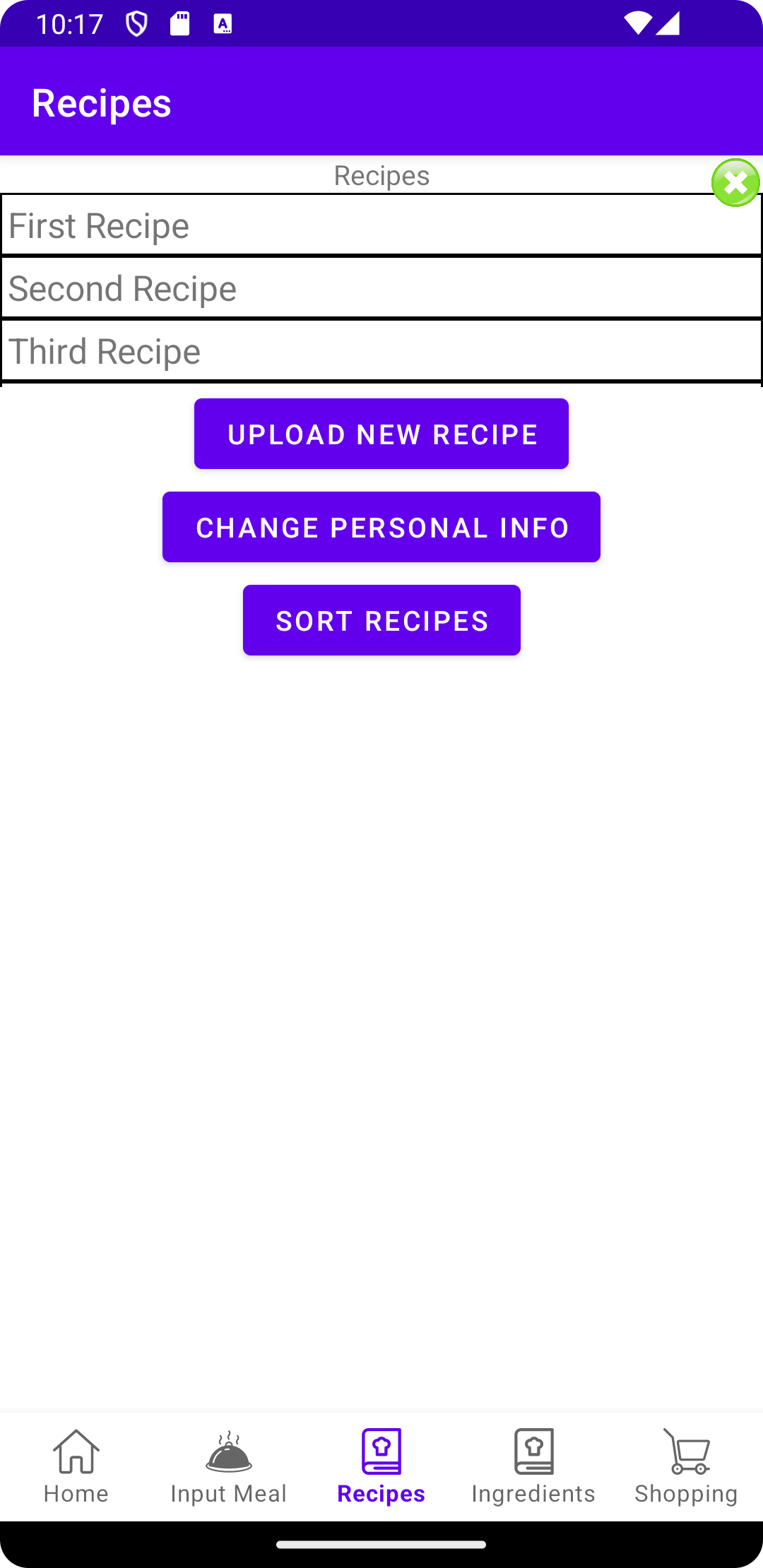Tap the Sort Recipes button

tap(381, 620)
